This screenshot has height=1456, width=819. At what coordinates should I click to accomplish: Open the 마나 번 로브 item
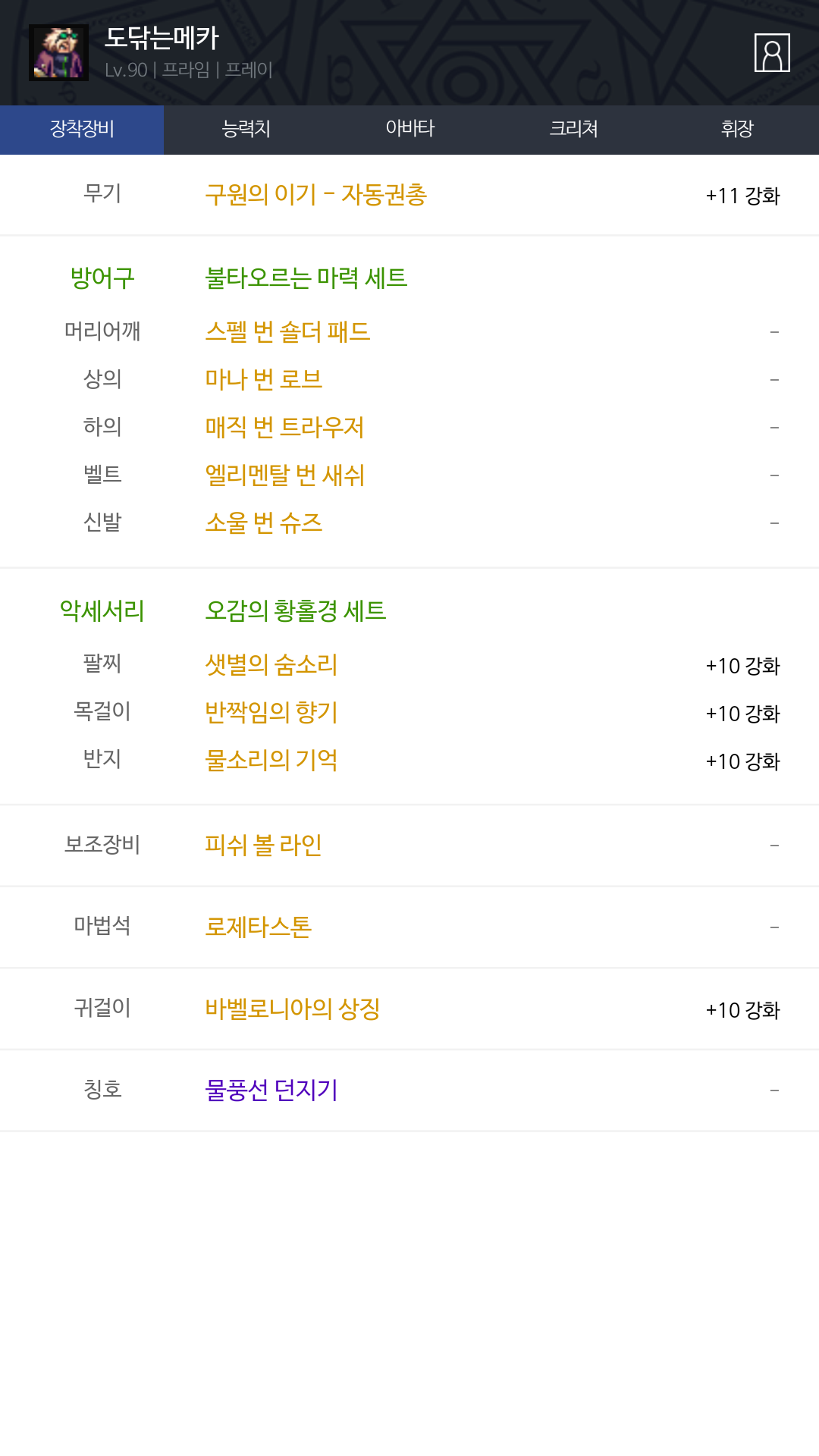click(x=263, y=379)
